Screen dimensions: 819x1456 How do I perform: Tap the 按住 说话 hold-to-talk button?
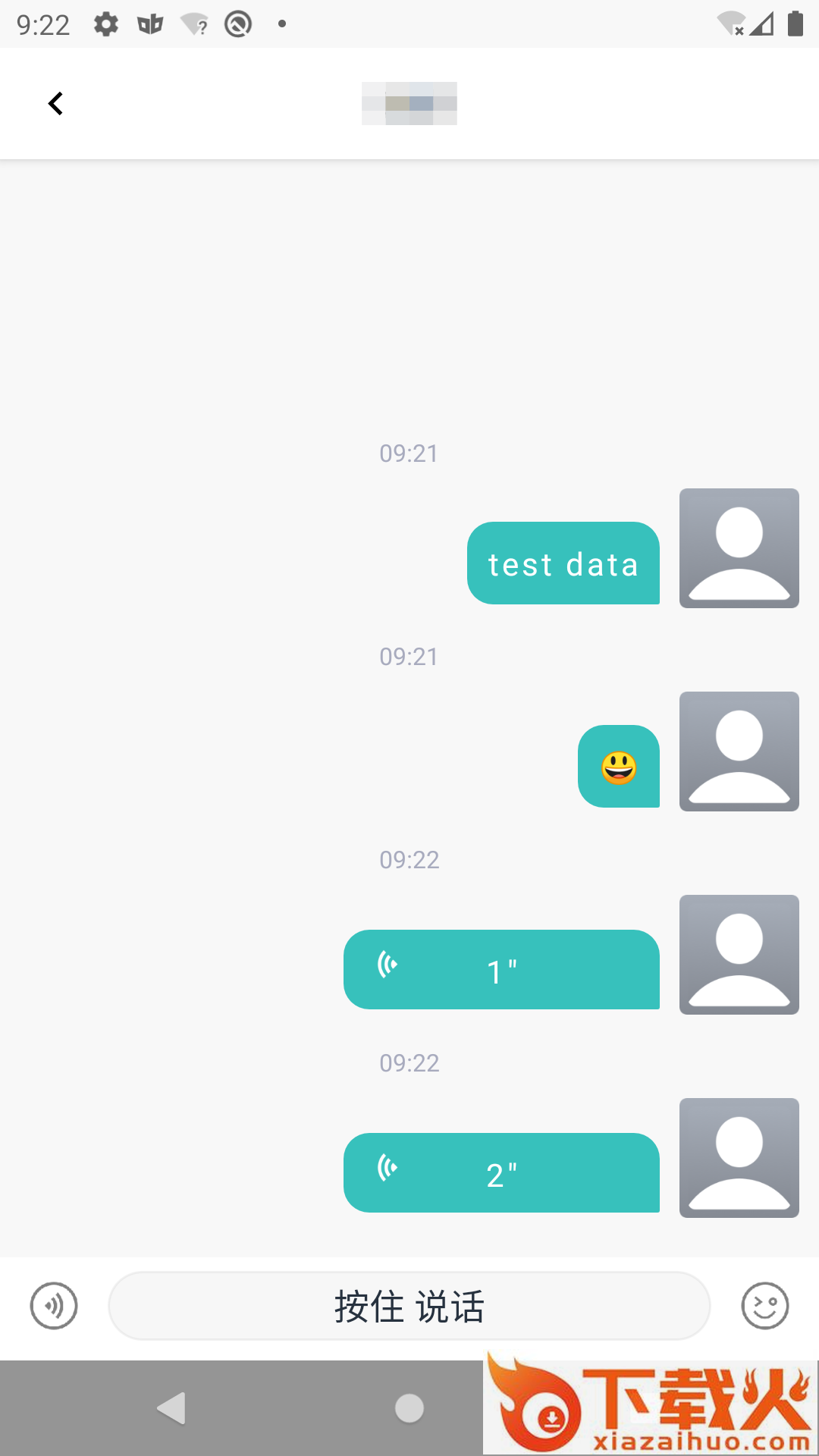pos(409,1306)
